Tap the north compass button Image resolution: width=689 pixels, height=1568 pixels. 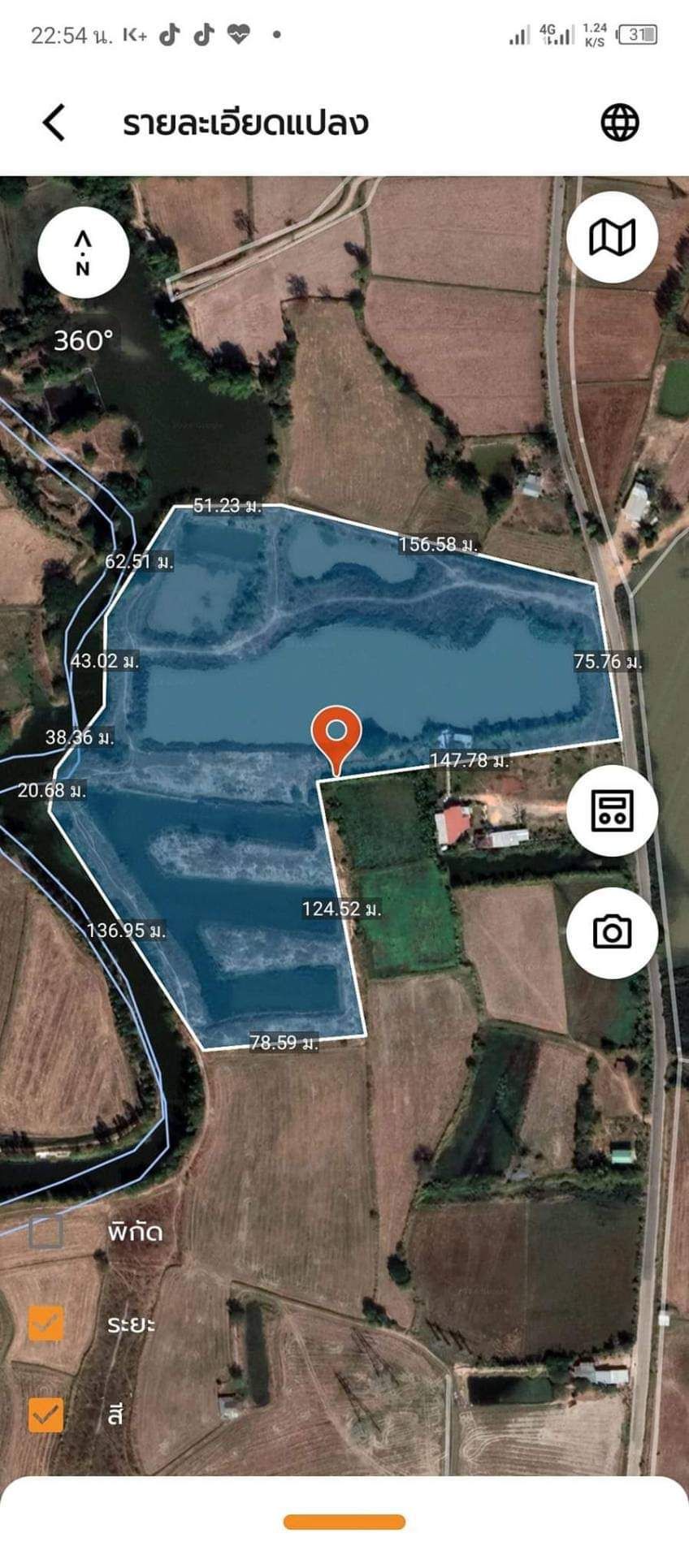coord(83,252)
